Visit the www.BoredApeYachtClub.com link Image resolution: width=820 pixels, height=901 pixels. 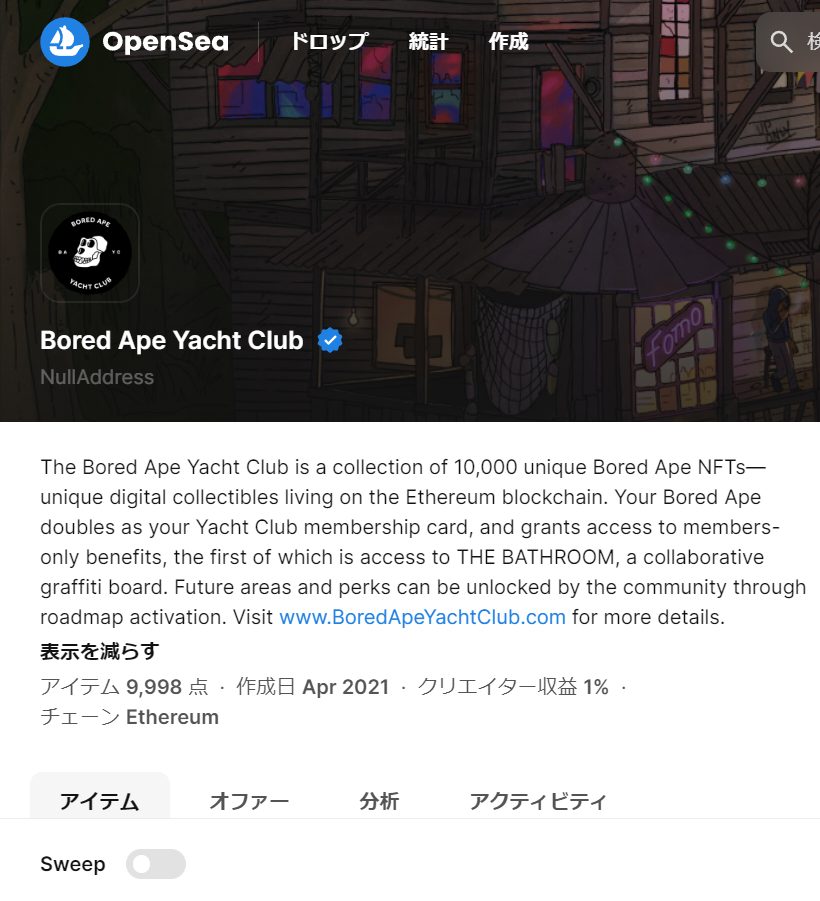[422, 617]
